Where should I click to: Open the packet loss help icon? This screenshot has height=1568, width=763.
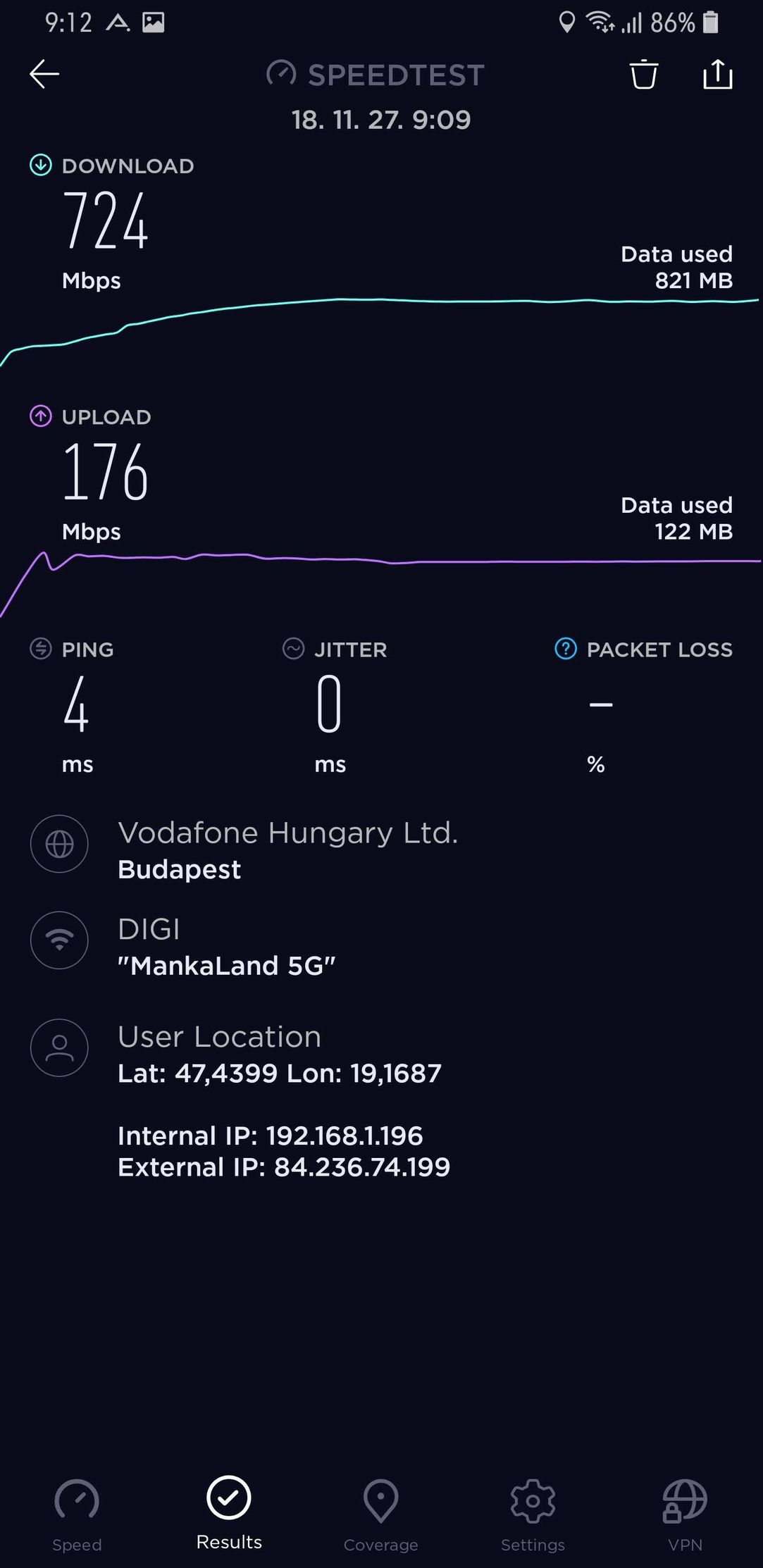(566, 649)
